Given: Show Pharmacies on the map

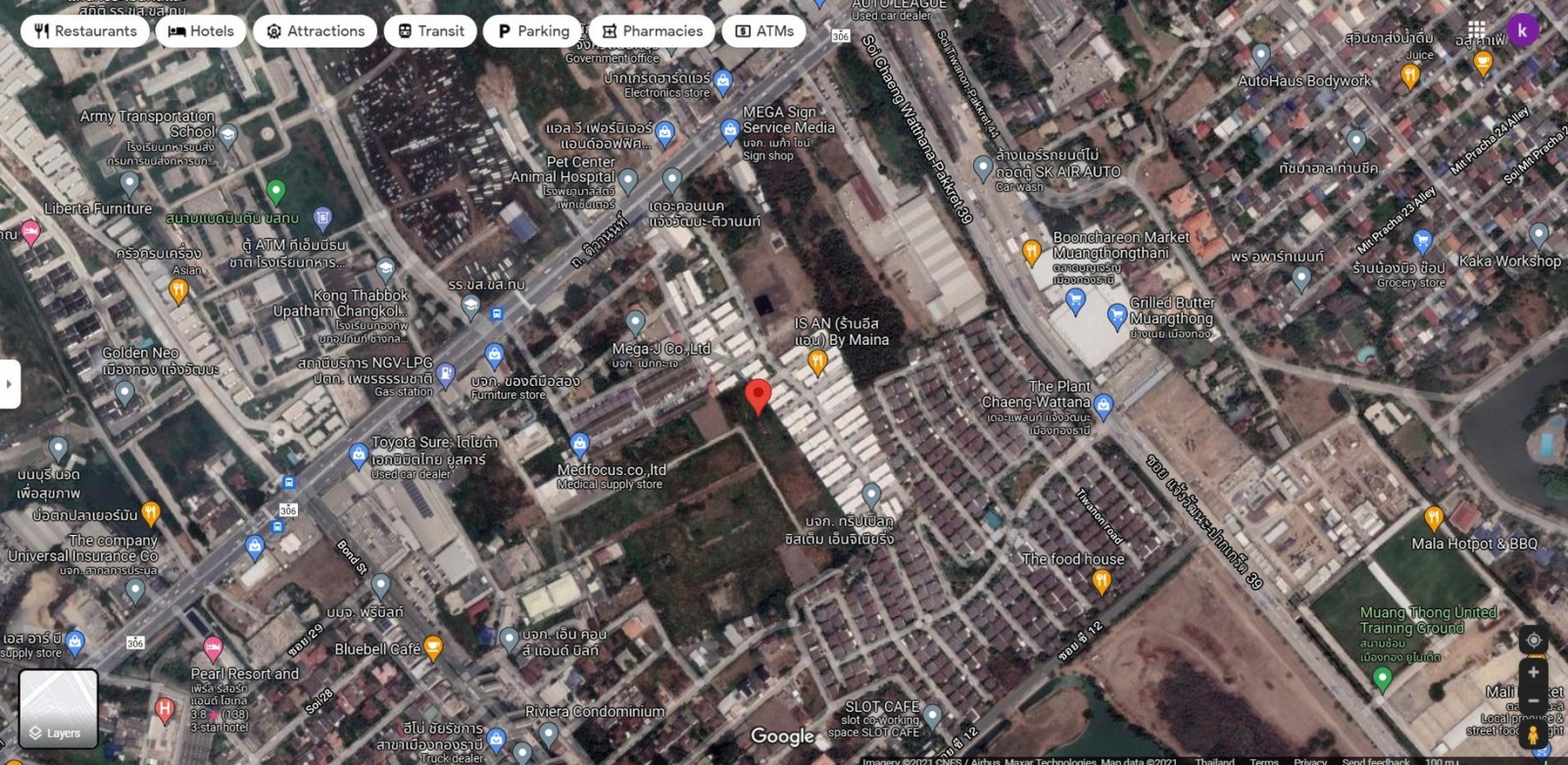Looking at the screenshot, I should [x=652, y=31].
